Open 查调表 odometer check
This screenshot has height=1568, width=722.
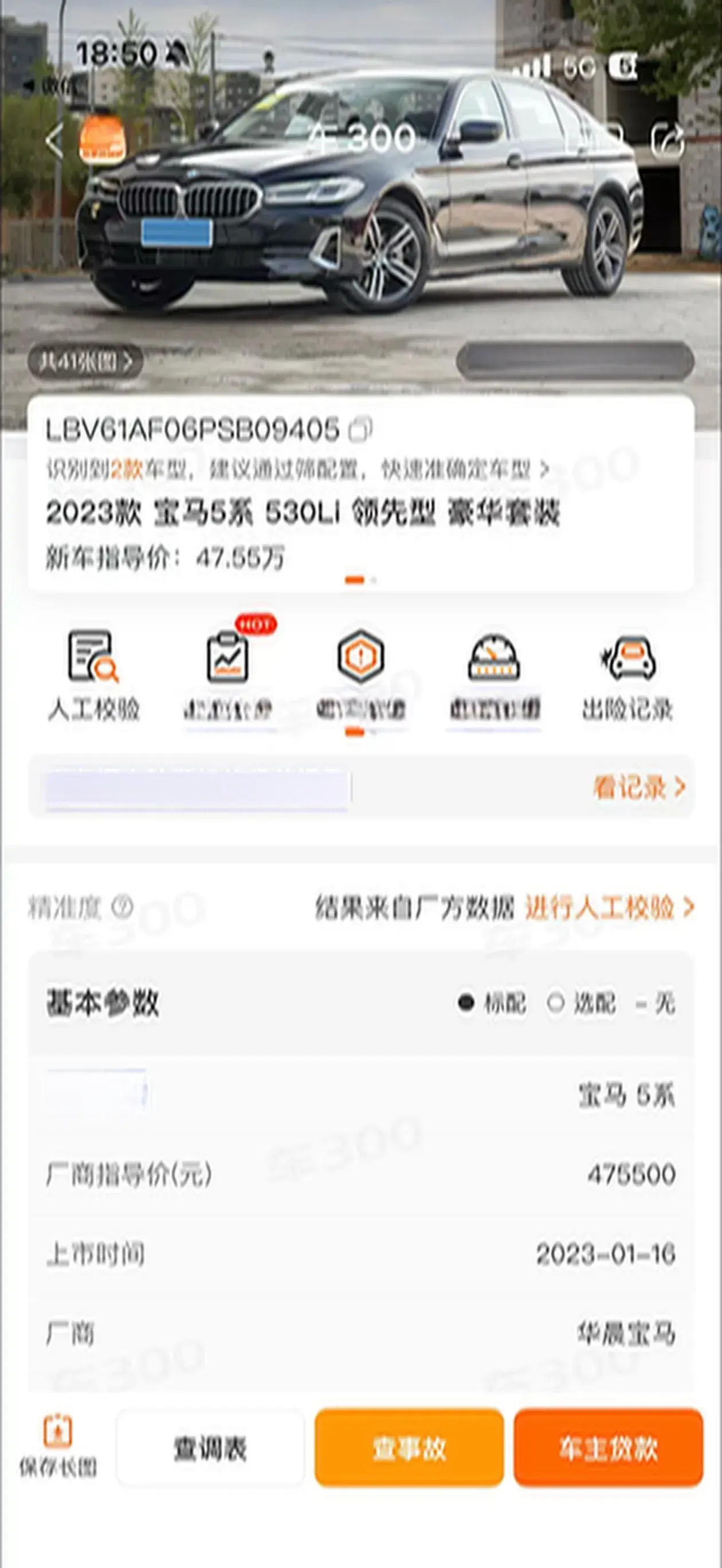[211, 1449]
